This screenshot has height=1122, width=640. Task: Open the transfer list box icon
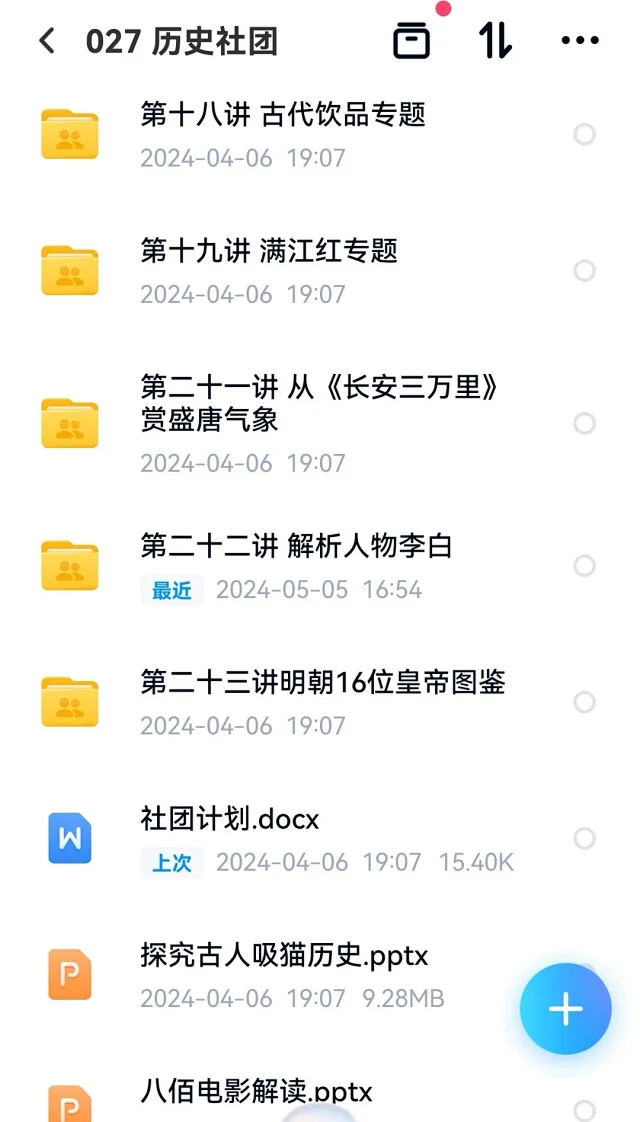coord(411,41)
